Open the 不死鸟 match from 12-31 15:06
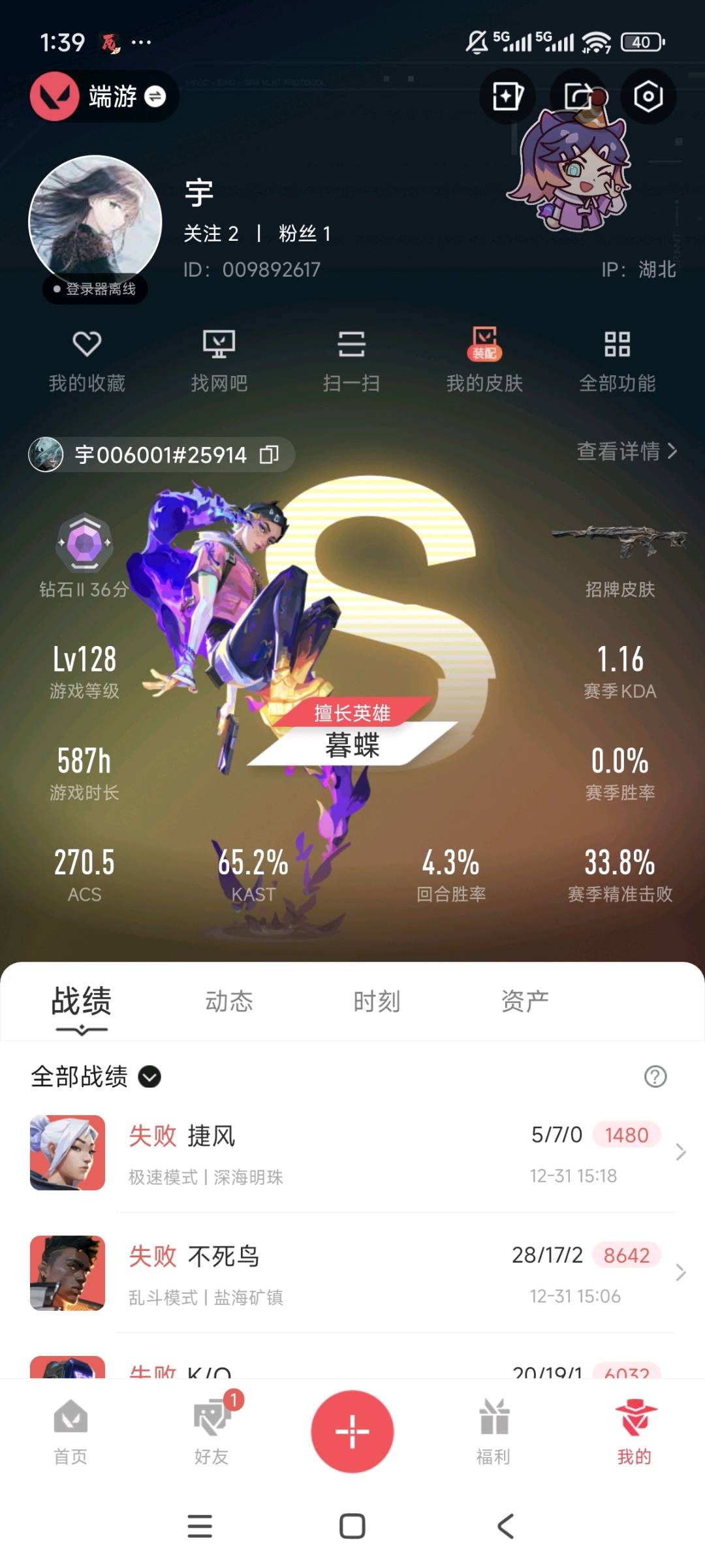This screenshot has height=1568, width=705. (x=352, y=1273)
